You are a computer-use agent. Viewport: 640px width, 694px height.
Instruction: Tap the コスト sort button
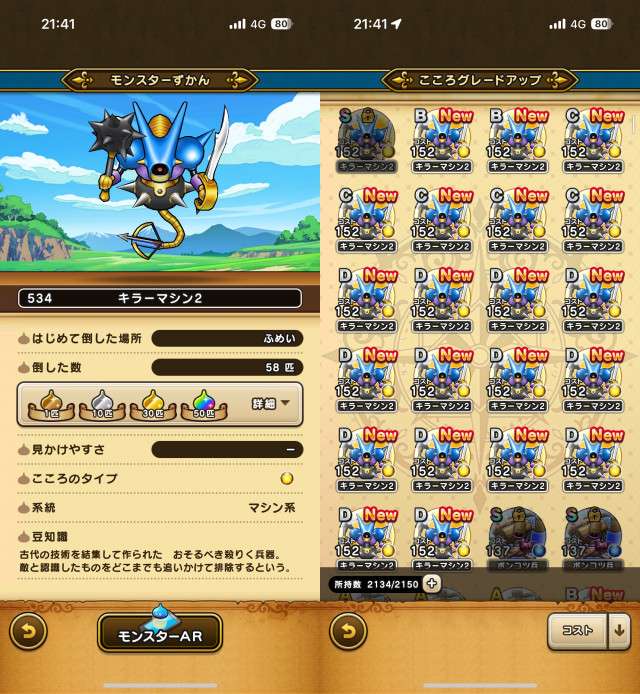coord(576,632)
